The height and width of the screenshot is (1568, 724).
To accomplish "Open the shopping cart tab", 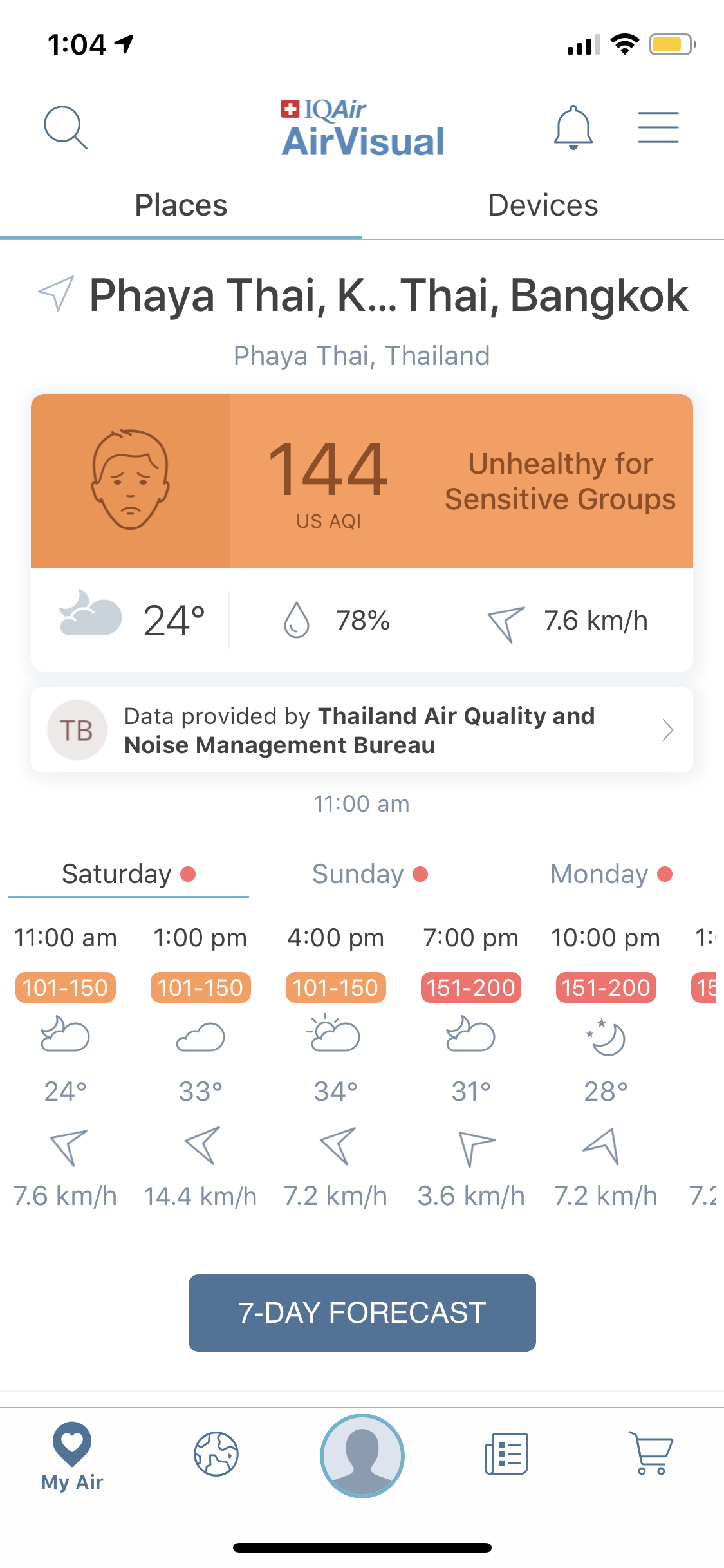I will [651, 1454].
